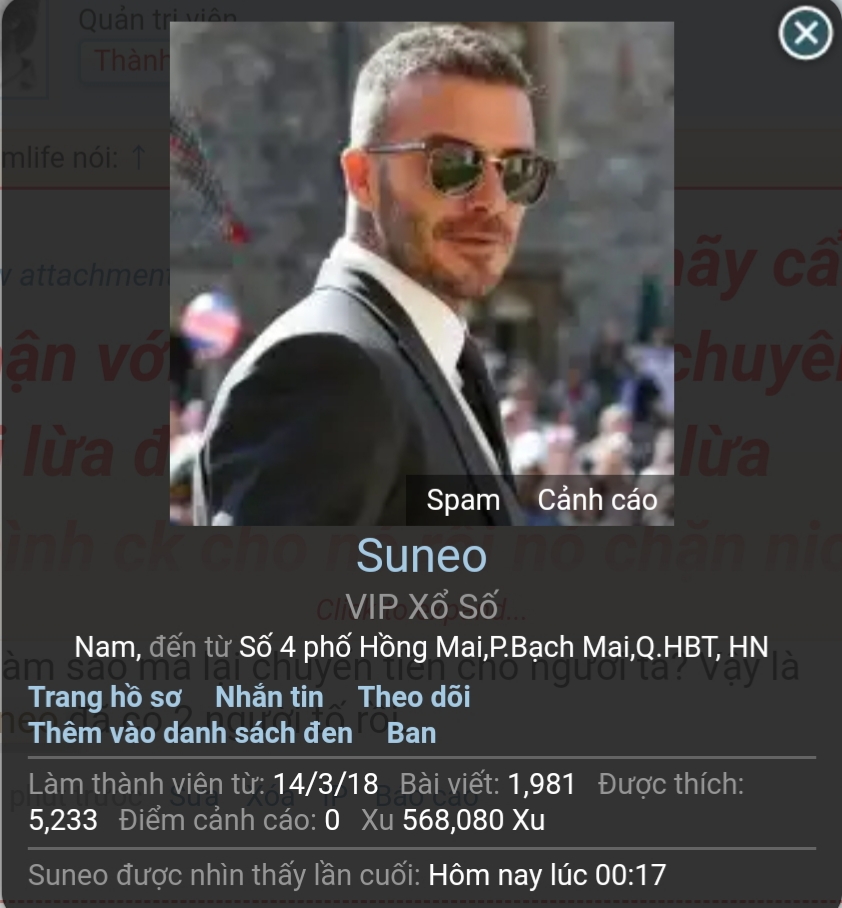The height and width of the screenshot is (908, 842).
Task: Tap the Ban link
Action: 411,733
